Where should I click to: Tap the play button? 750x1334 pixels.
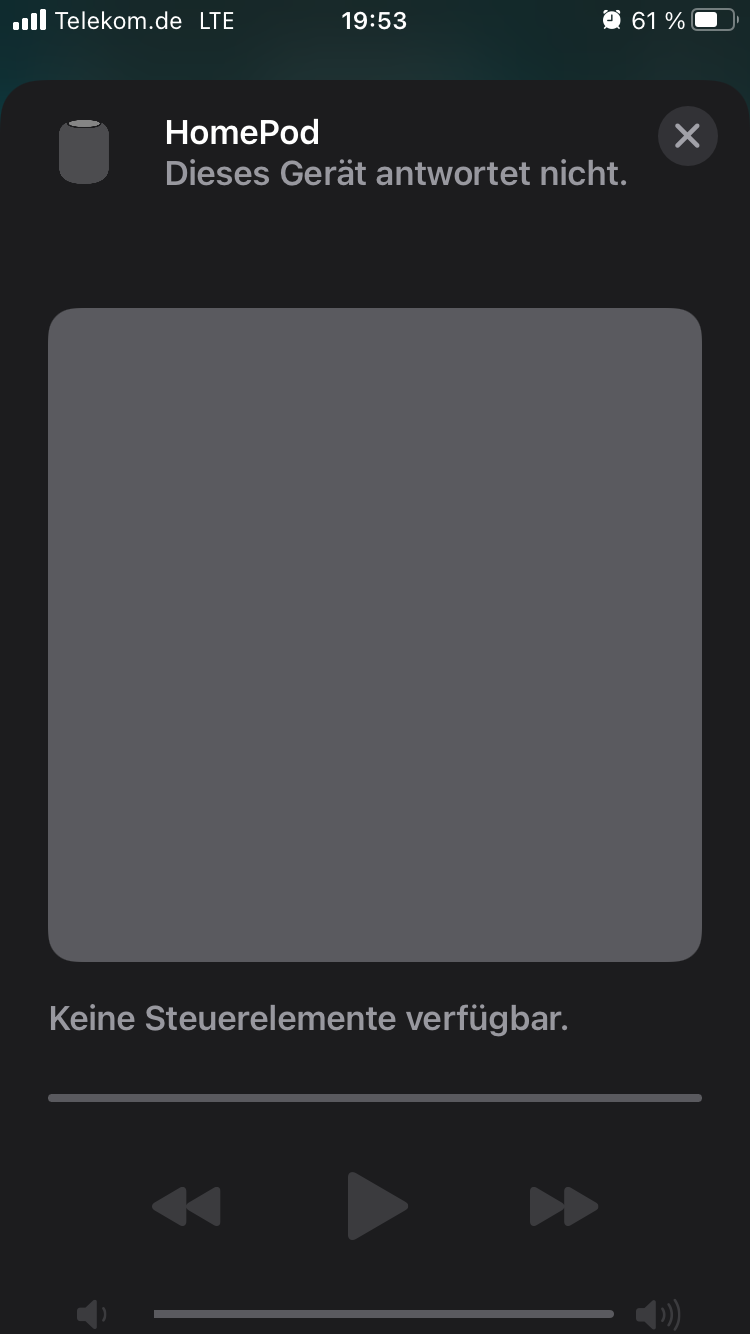376,1206
